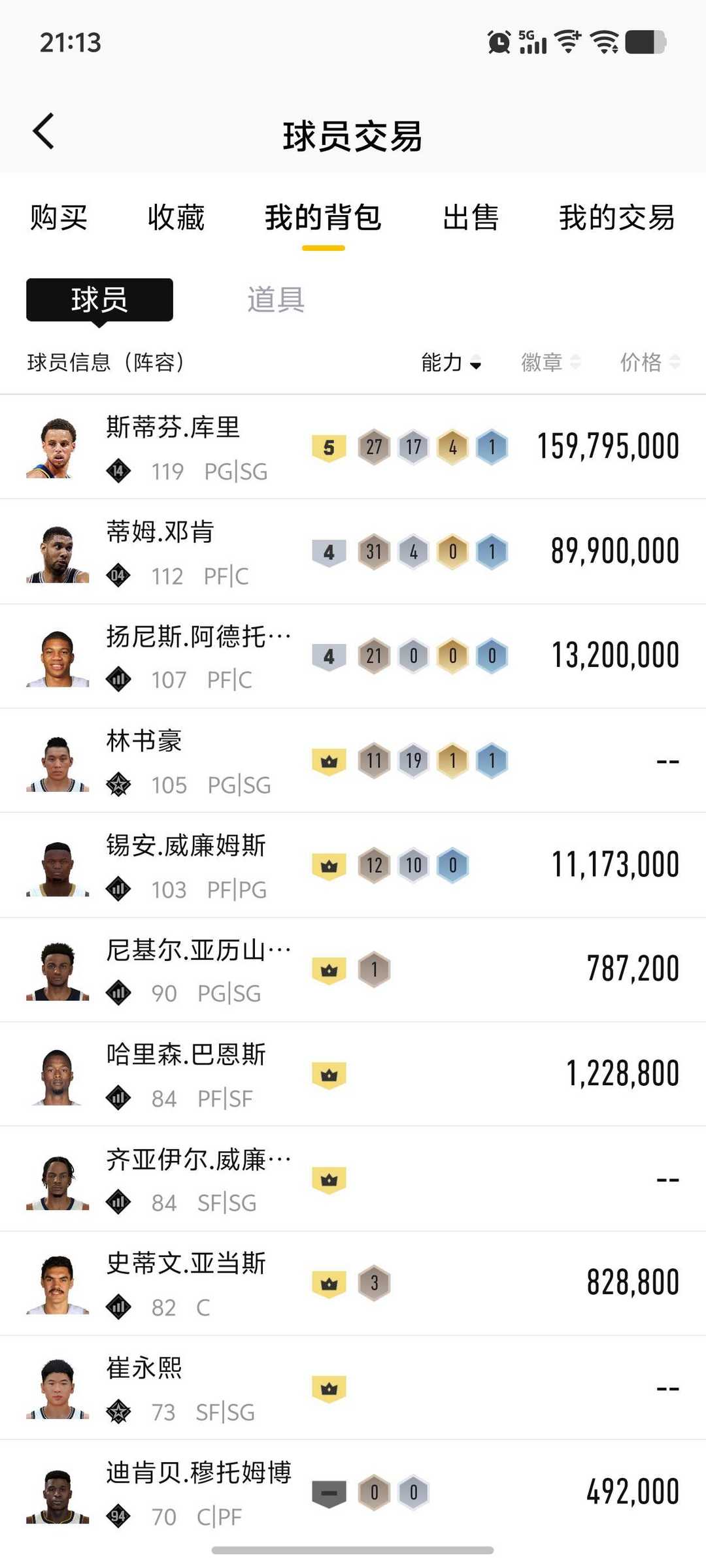Click the crown badge beside 林书豪
This screenshot has width=706, height=1568.
tap(329, 760)
